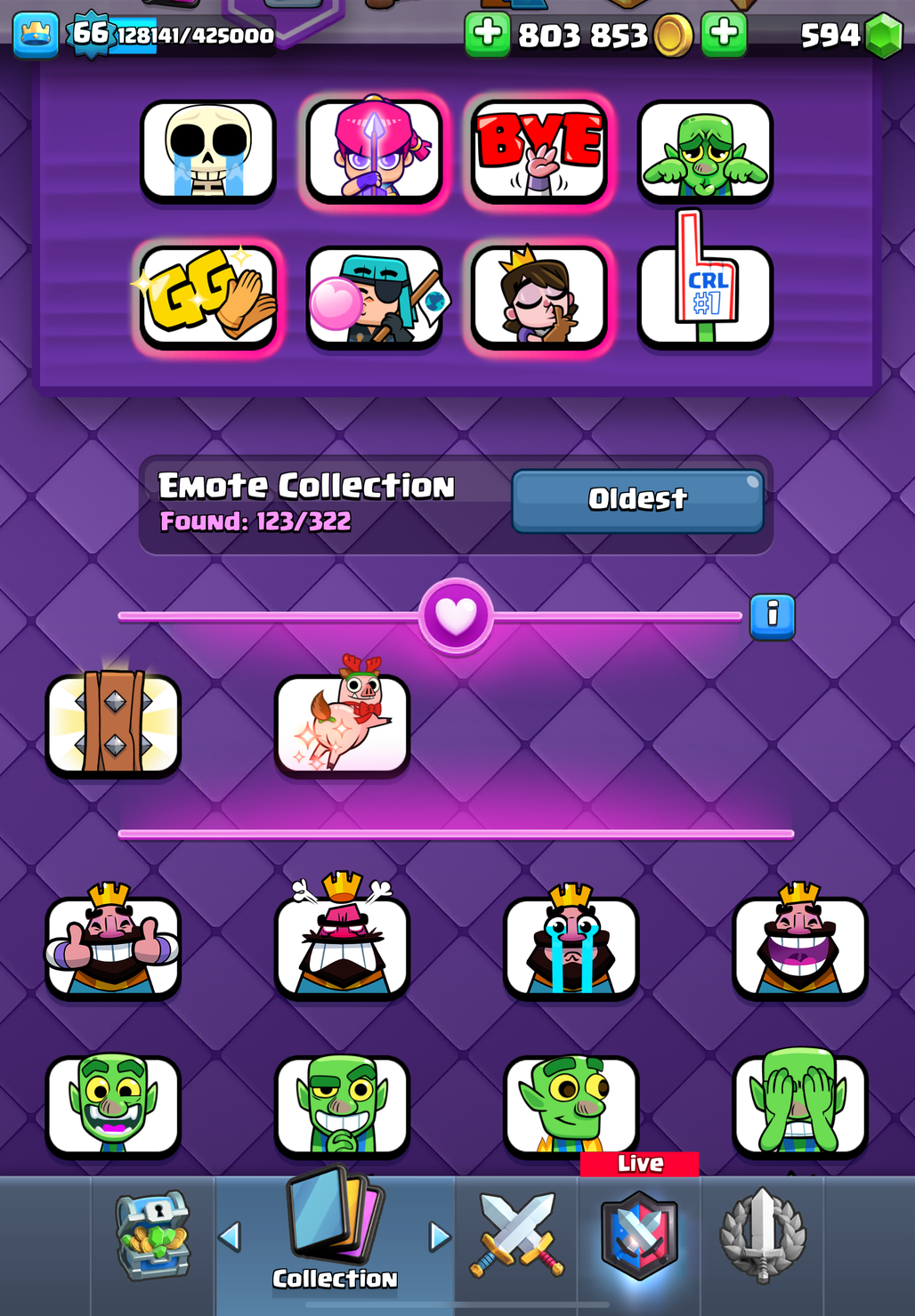
Task: Tap the green plus next to gold coins
Action: coord(487,35)
